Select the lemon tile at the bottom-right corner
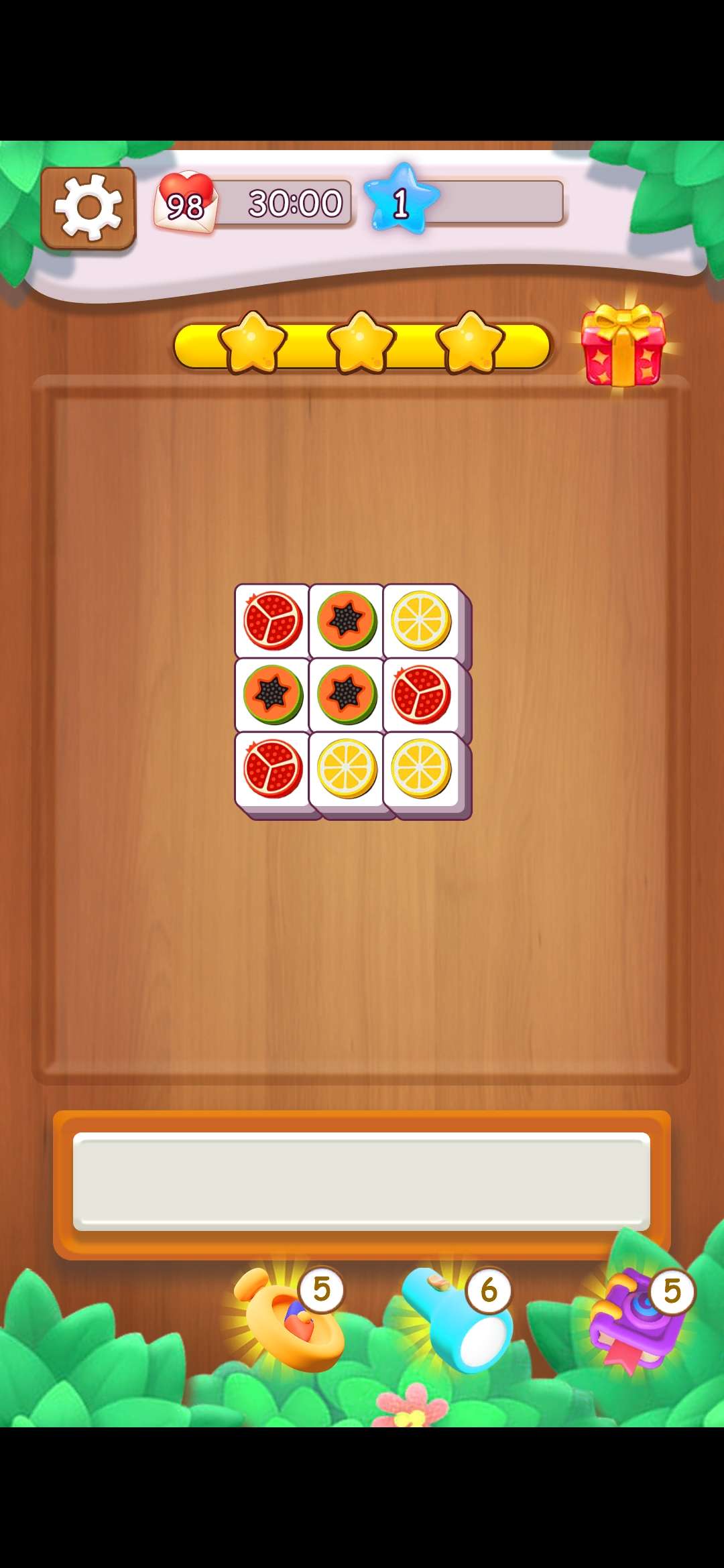The width and height of the screenshot is (724, 1568). 421,769
